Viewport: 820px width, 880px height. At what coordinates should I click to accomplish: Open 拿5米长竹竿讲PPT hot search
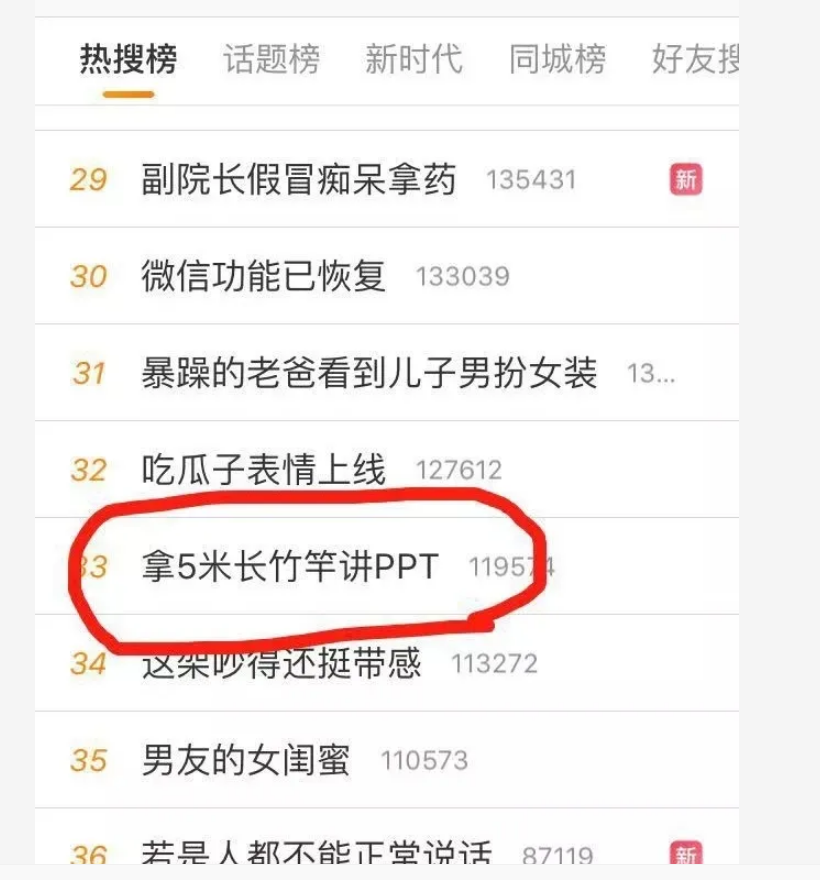tap(290, 567)
